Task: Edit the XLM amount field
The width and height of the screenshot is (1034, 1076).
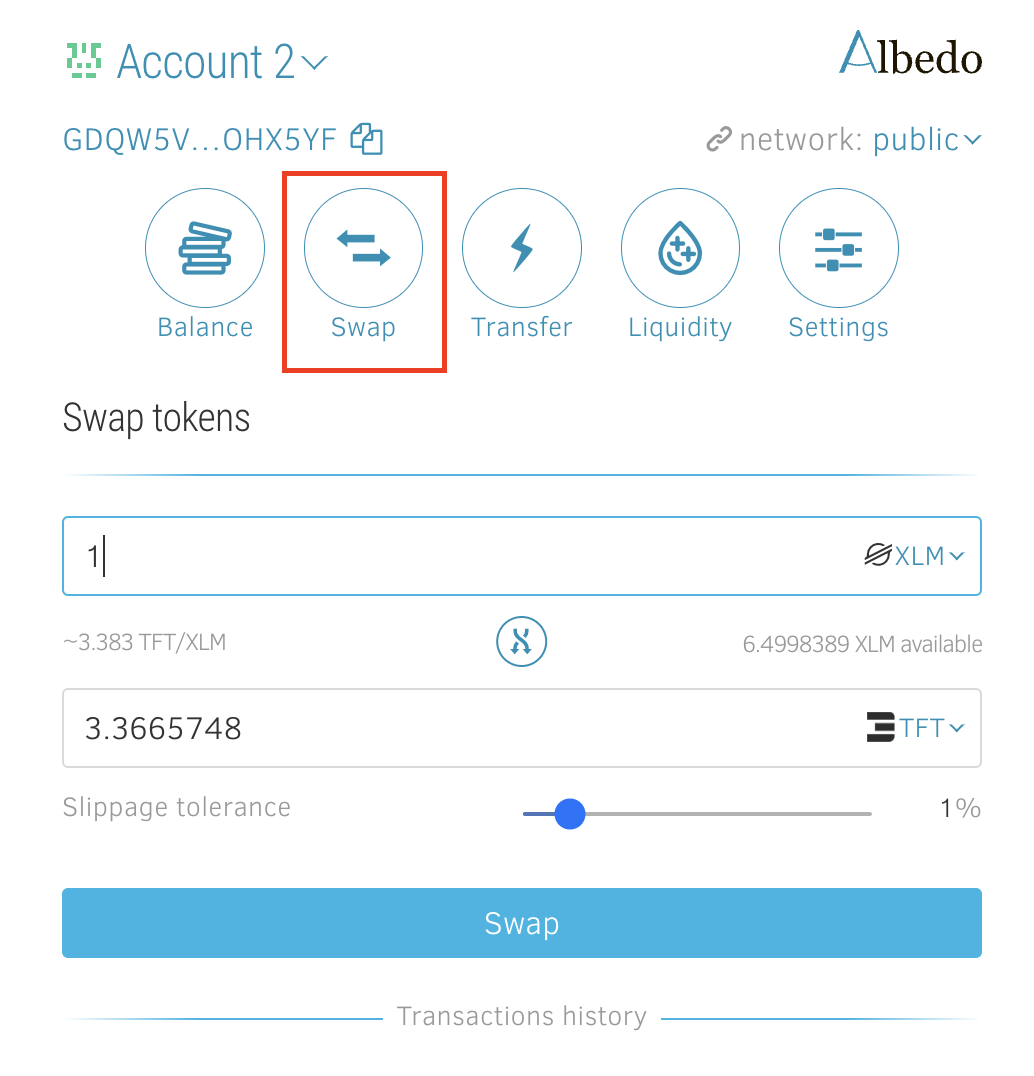Action: 450,556
